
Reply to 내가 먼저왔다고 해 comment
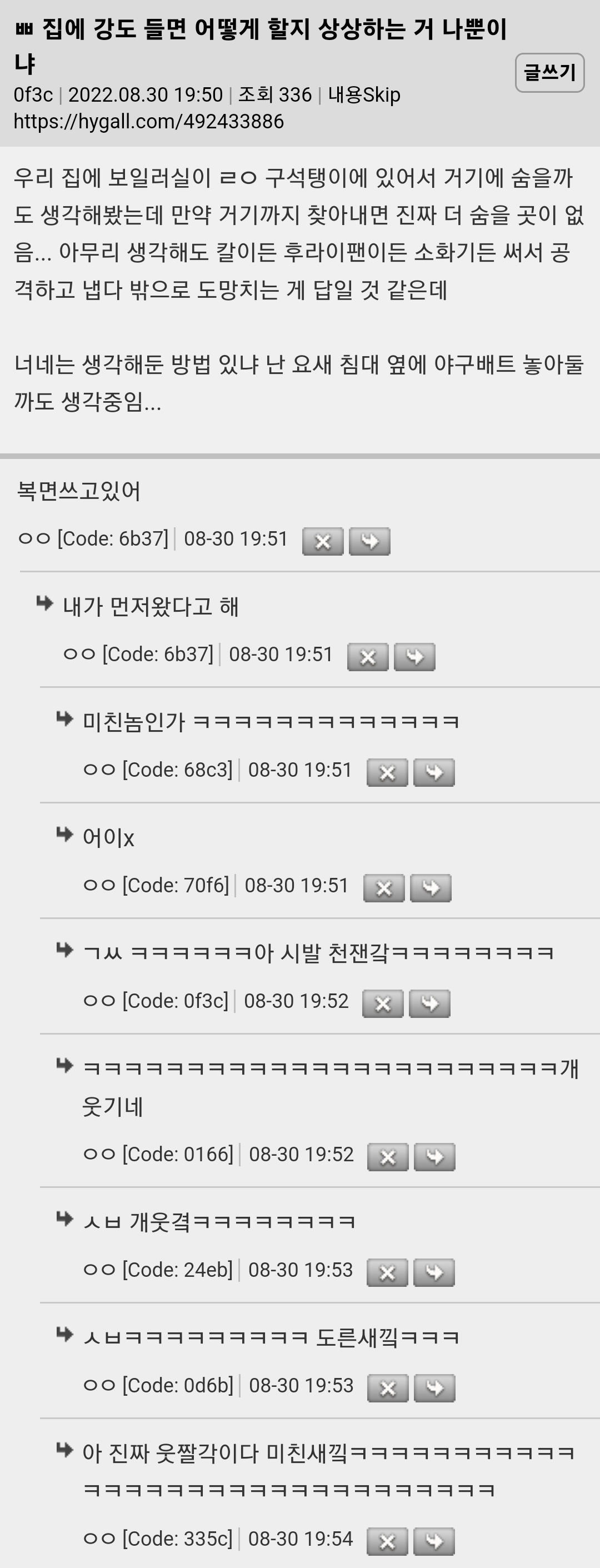(x=414, y=657)
